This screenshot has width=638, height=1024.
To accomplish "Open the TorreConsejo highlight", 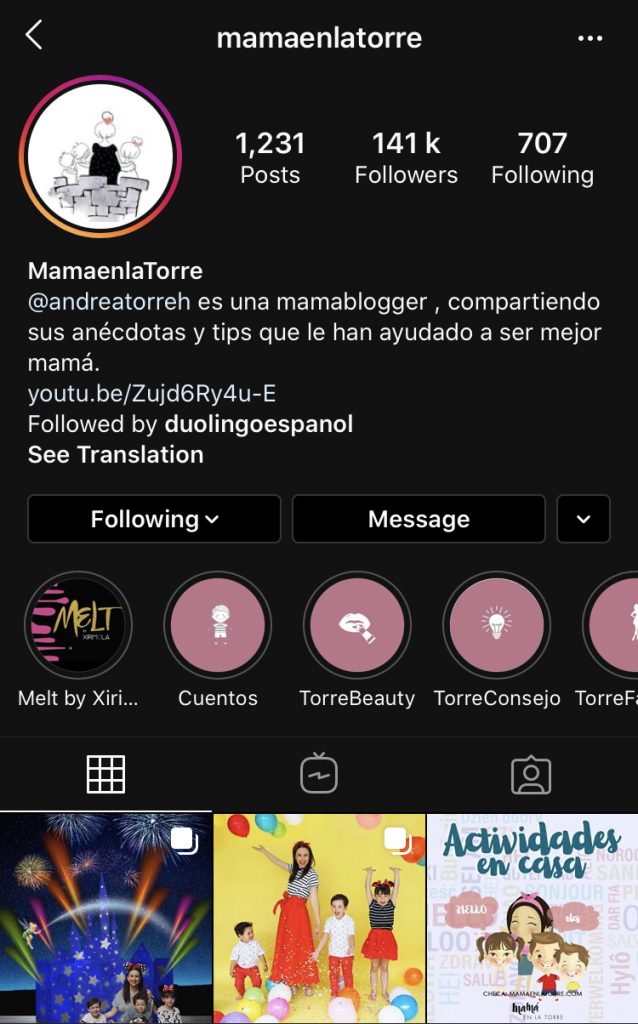I will (x=497, y=625).
